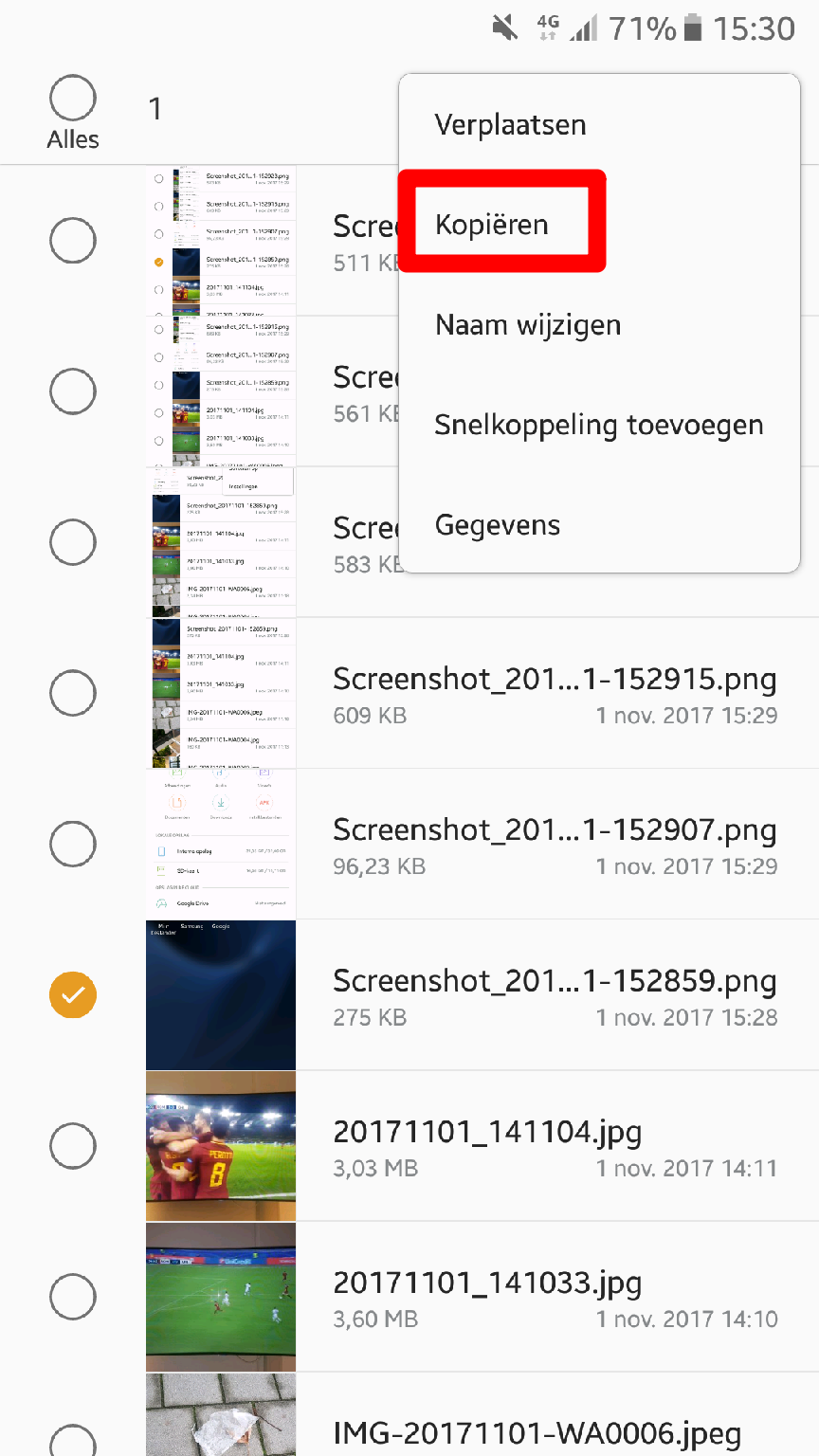The height and width of the screenshot is (1456, 819).
Task: Select Snelkoppeling toevoegen
Action: pos(598,426)
